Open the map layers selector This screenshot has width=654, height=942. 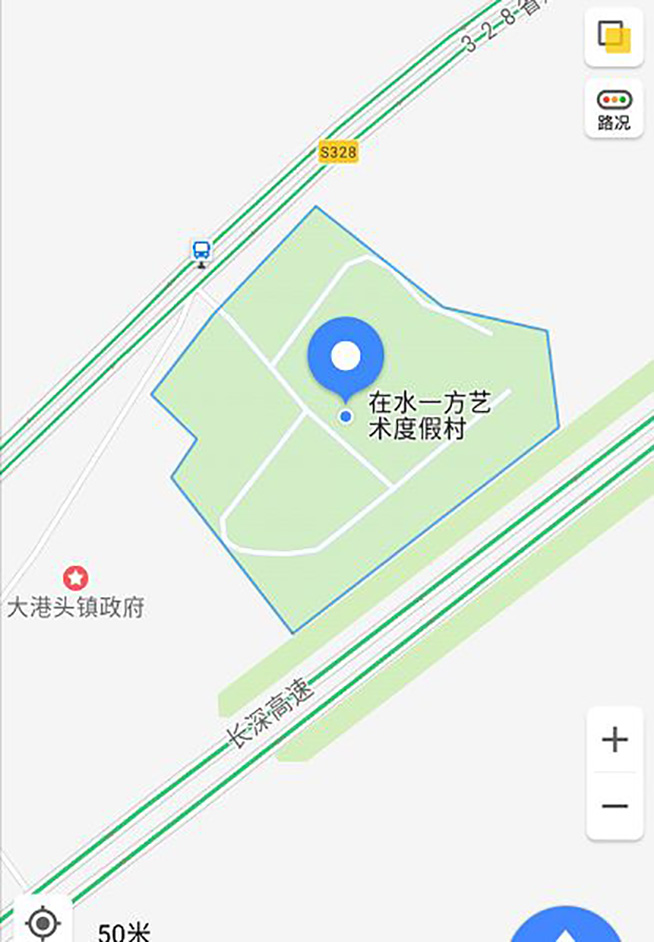click(x=614, y=38)
